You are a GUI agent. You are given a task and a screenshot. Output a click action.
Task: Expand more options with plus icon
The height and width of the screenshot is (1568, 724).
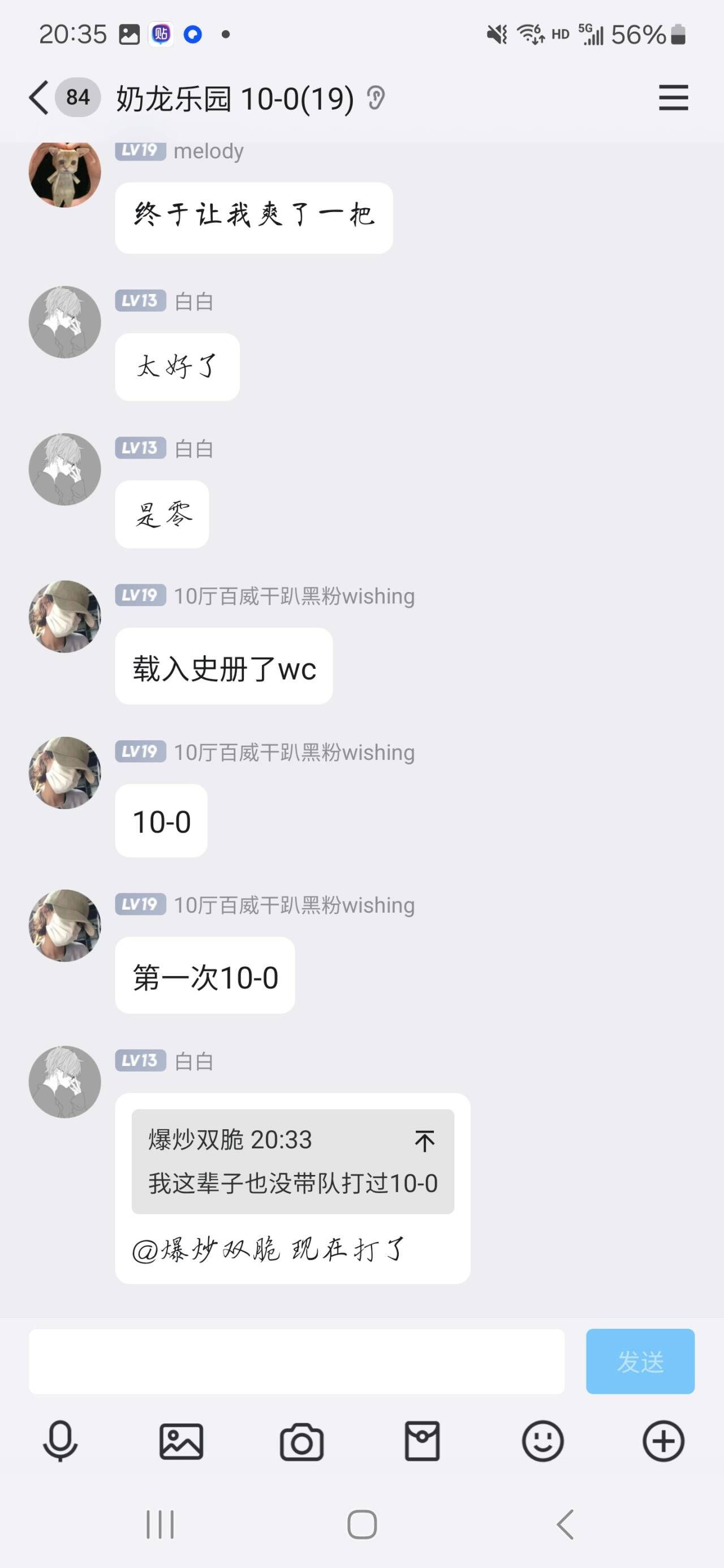pos(663,1441)
